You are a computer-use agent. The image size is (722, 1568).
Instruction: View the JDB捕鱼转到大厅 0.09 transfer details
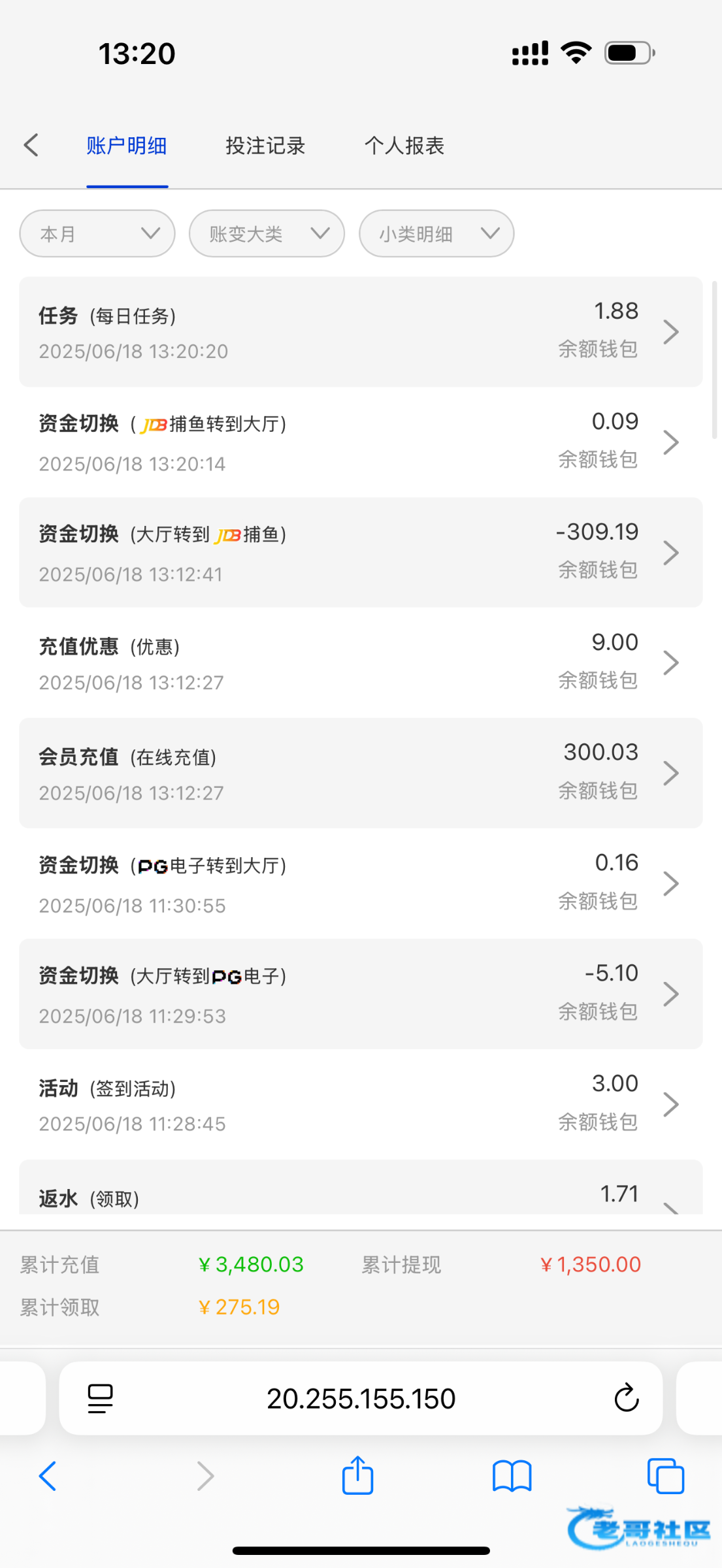point(361,442)
